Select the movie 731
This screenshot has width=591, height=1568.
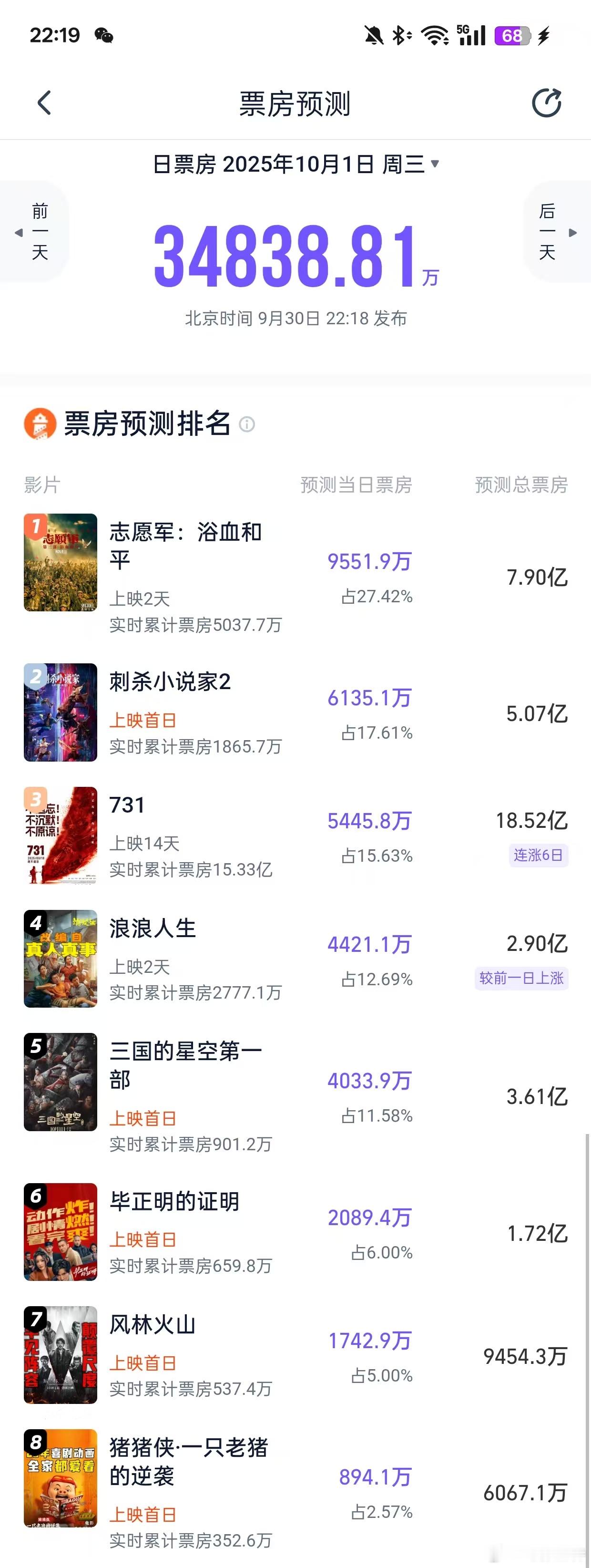click(127, 805)
